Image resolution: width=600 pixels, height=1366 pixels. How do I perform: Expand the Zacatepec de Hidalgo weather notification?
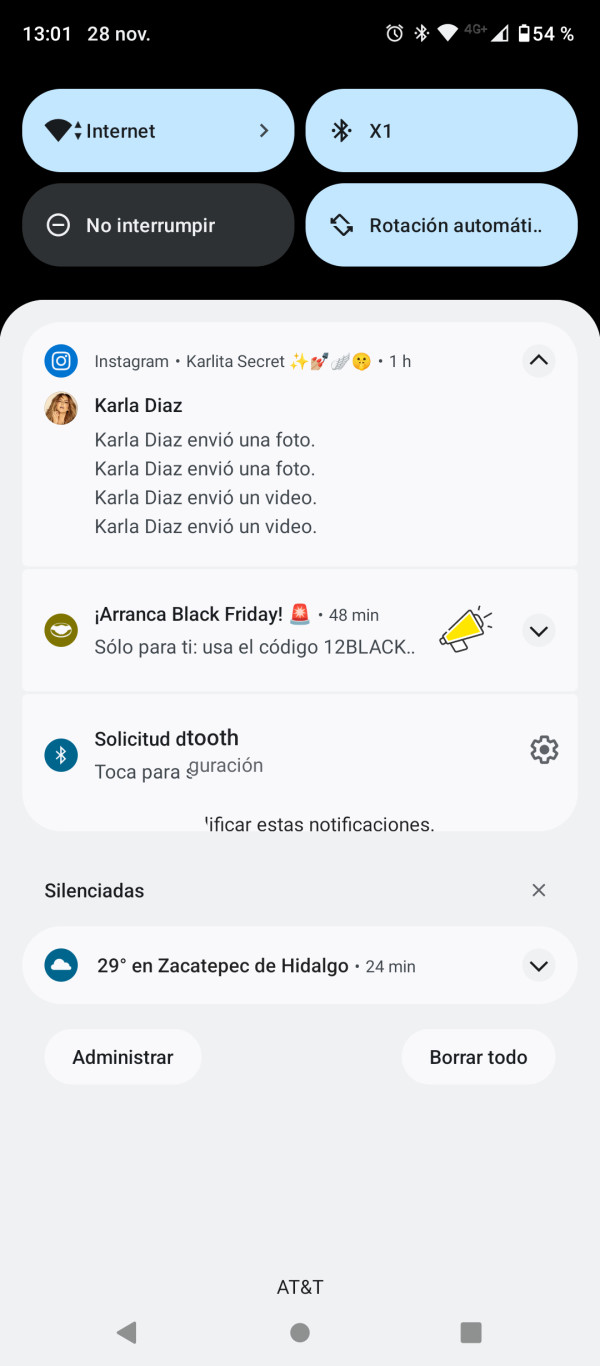[x=538, y=966]
